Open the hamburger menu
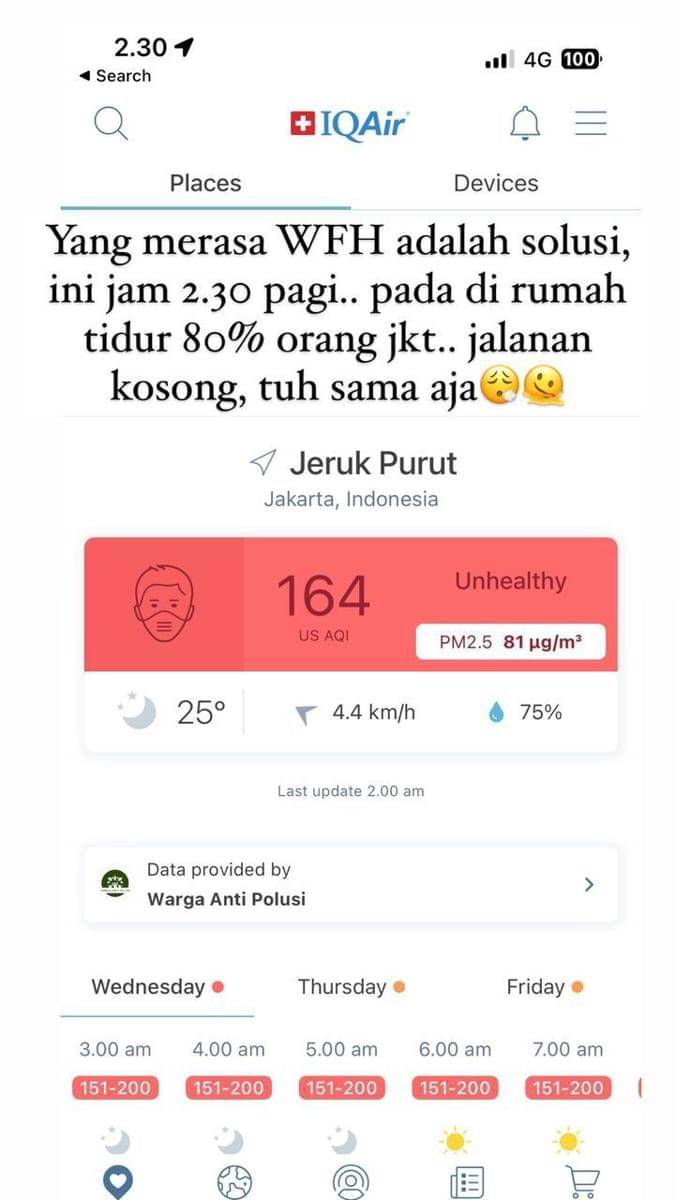 [x=591, y=123]
